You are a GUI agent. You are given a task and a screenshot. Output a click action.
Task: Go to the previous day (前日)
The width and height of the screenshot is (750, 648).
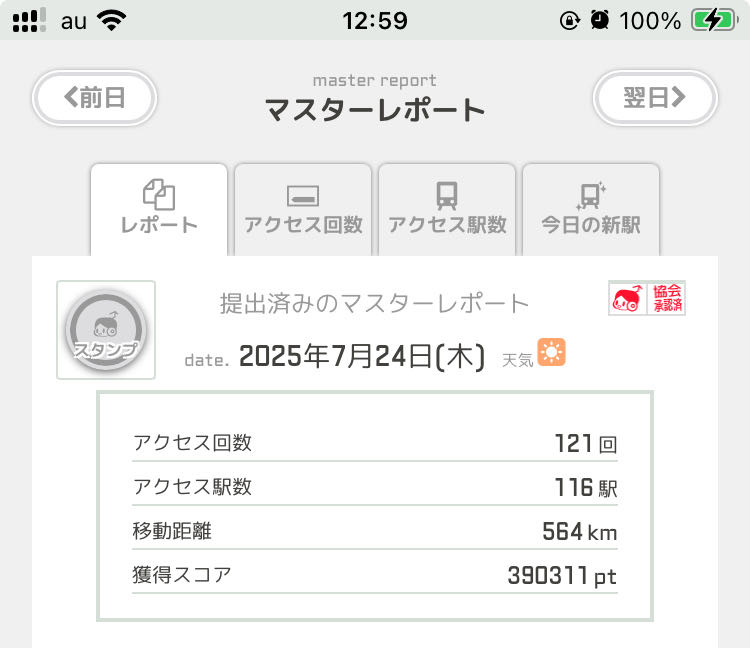pos(95,98)
